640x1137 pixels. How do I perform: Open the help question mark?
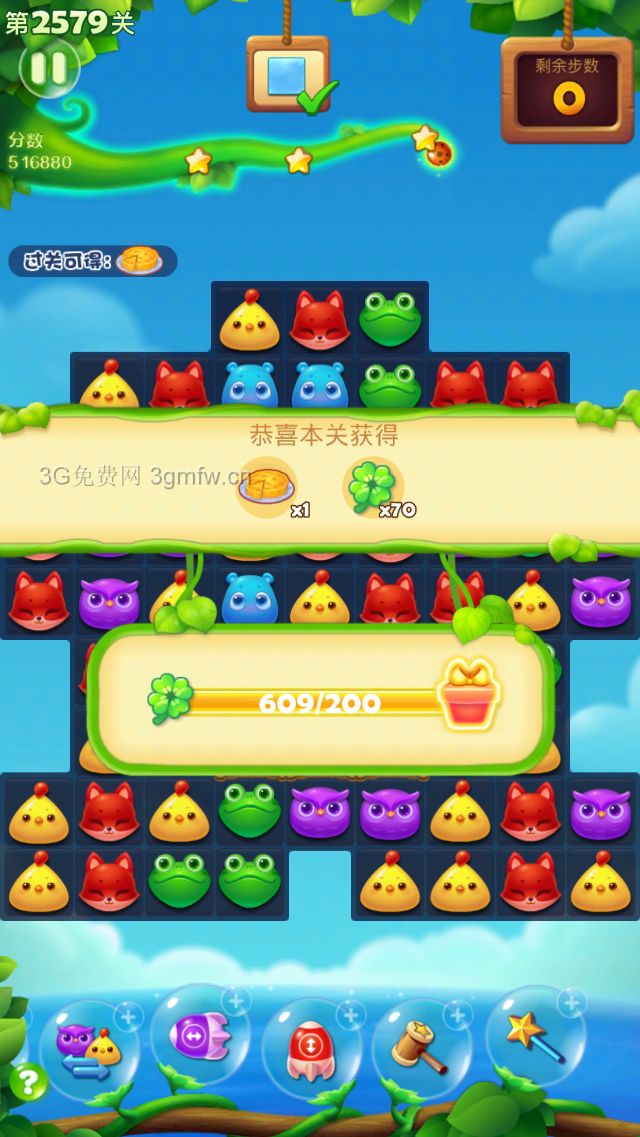tap(28, 1082)
